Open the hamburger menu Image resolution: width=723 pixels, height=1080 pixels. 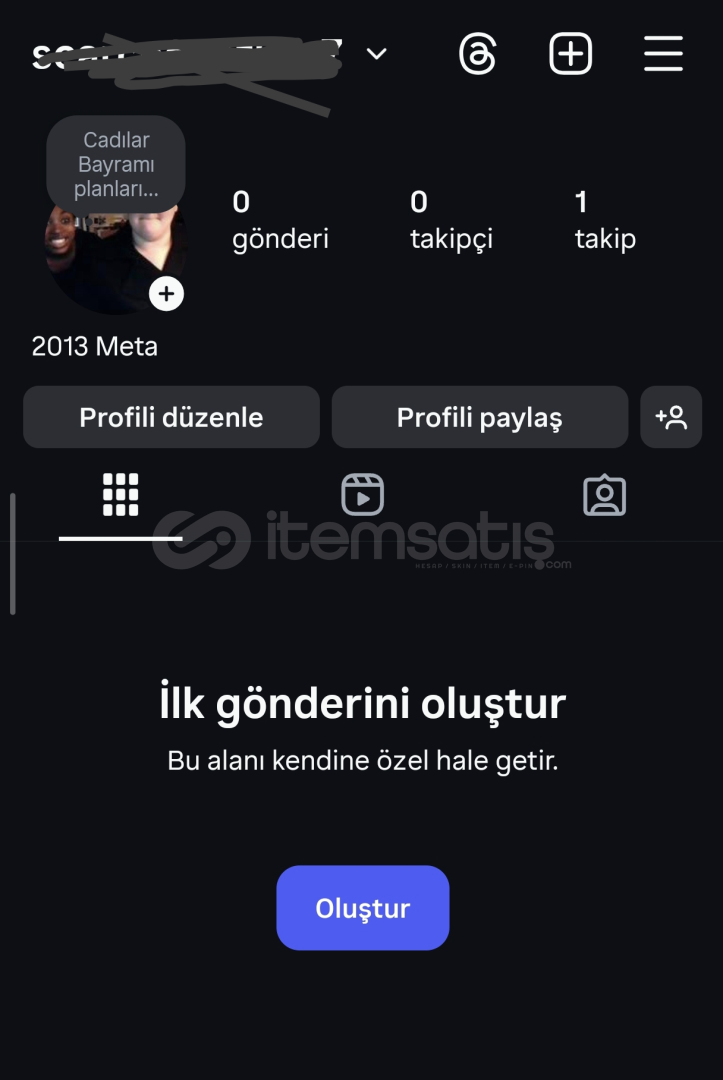click(x=663, y=54)
